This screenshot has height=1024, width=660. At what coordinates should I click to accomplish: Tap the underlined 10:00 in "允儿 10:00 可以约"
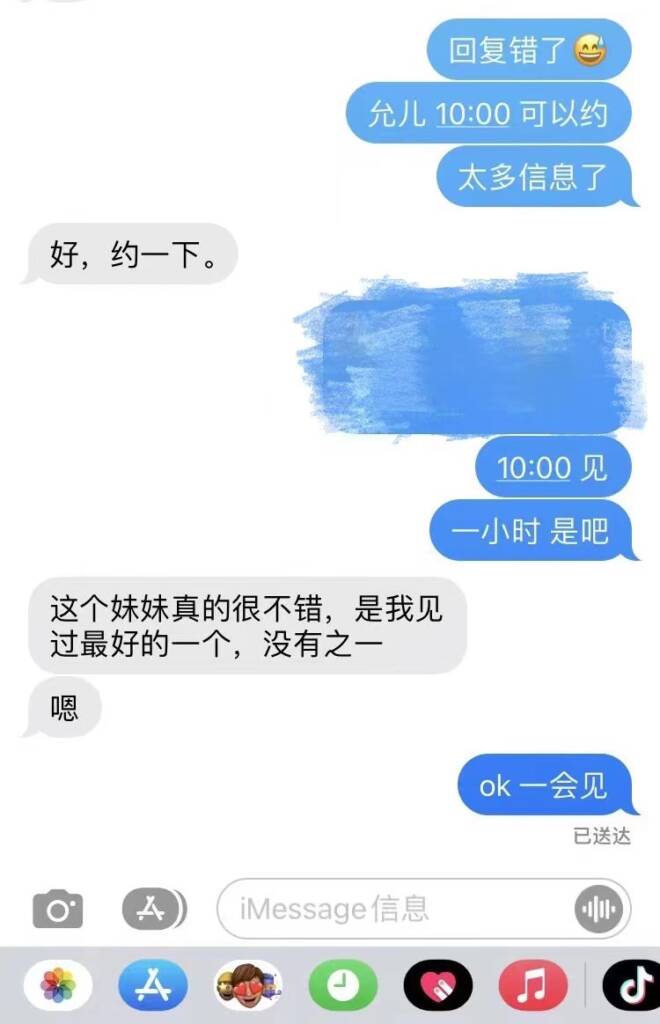473,114
